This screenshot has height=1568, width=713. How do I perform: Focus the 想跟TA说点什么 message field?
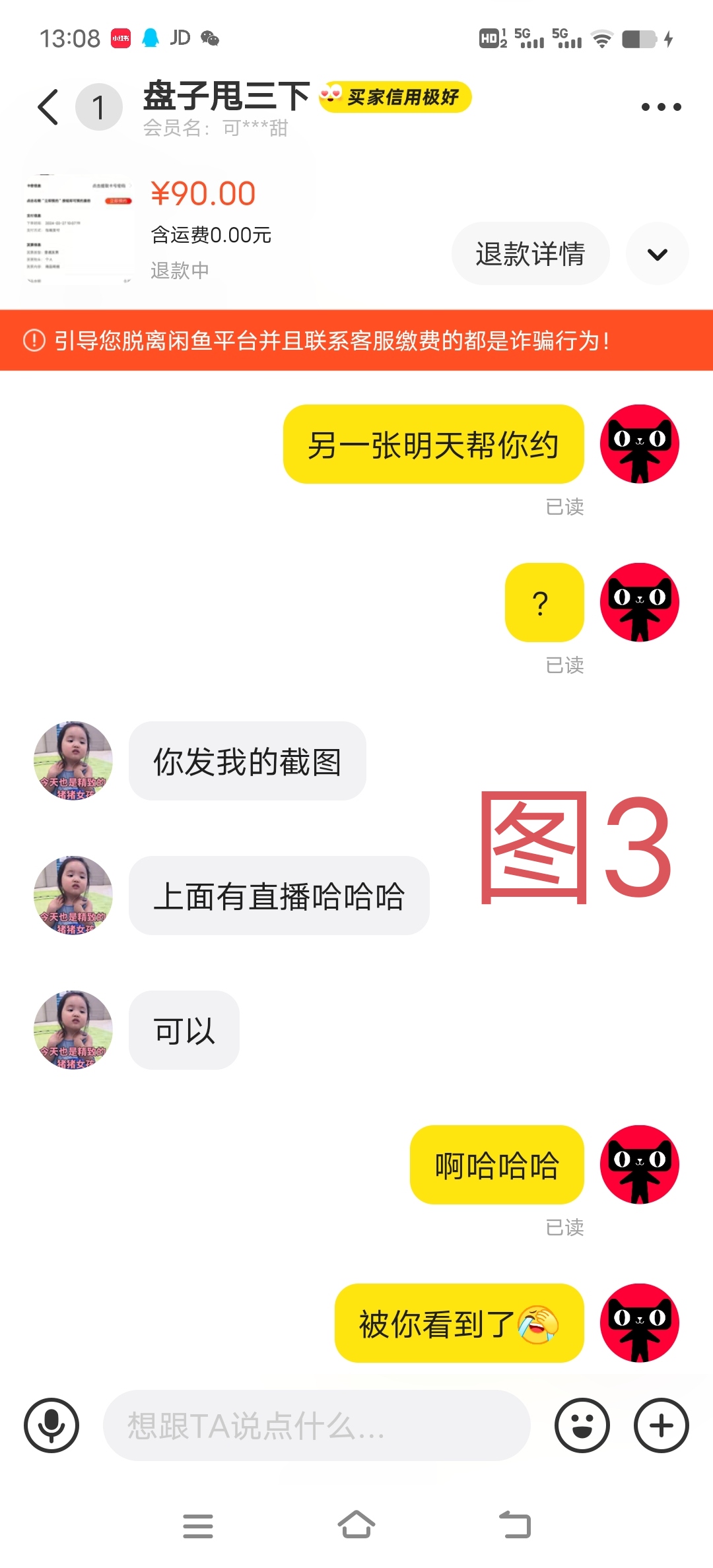click(x=317, y=1425)
